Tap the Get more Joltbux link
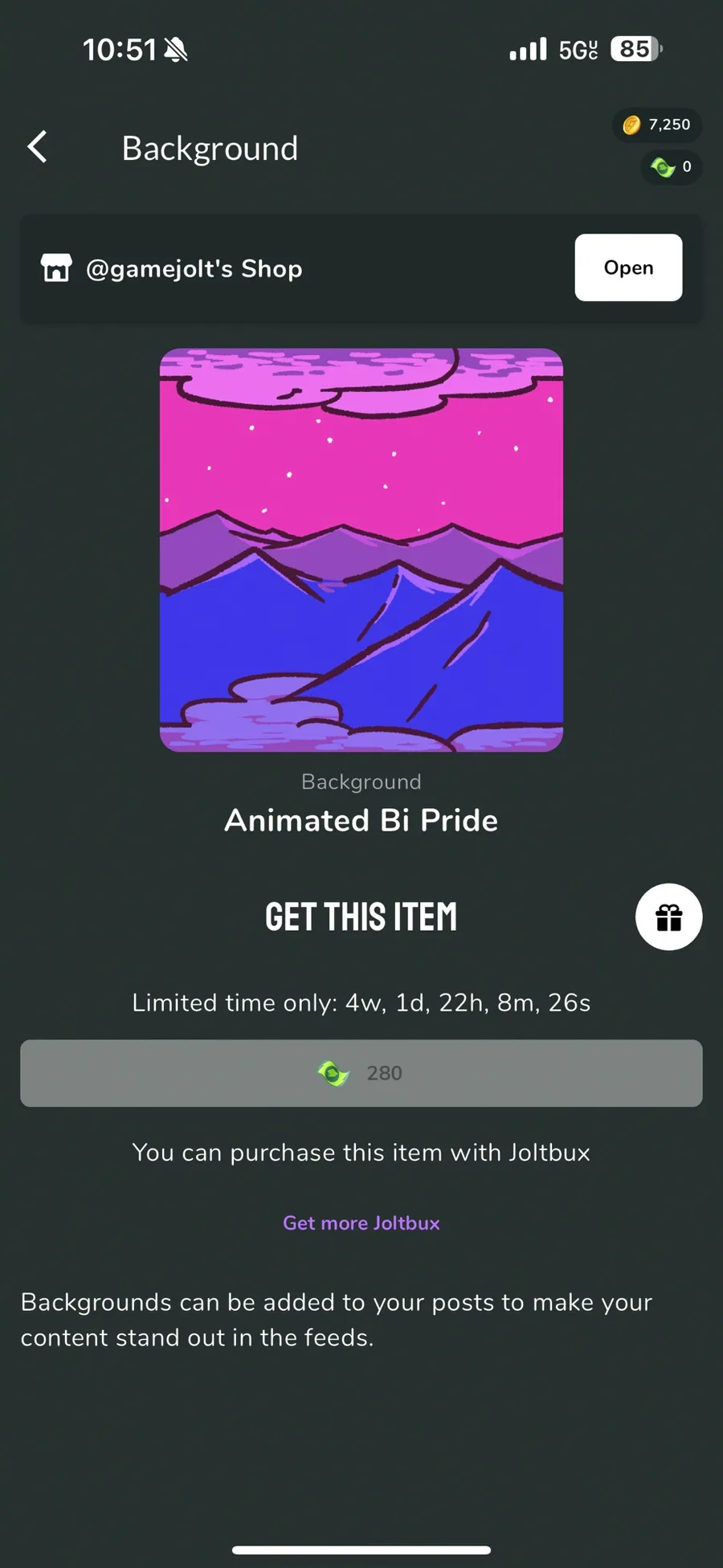Screen dimensions: 723x1568 pos(361,1223)
